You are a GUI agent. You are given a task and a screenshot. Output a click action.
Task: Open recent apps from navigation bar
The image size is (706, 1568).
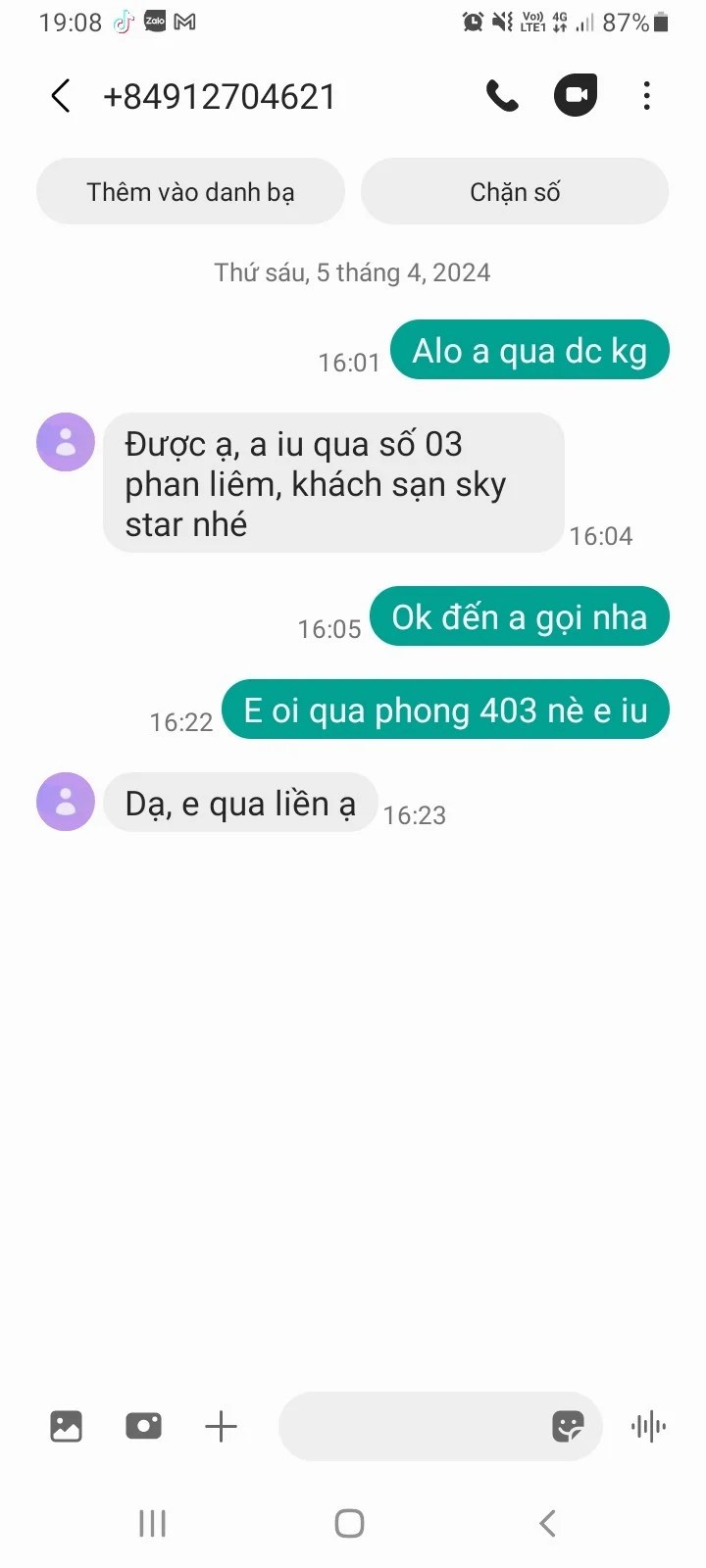(x=152, y=1523)
